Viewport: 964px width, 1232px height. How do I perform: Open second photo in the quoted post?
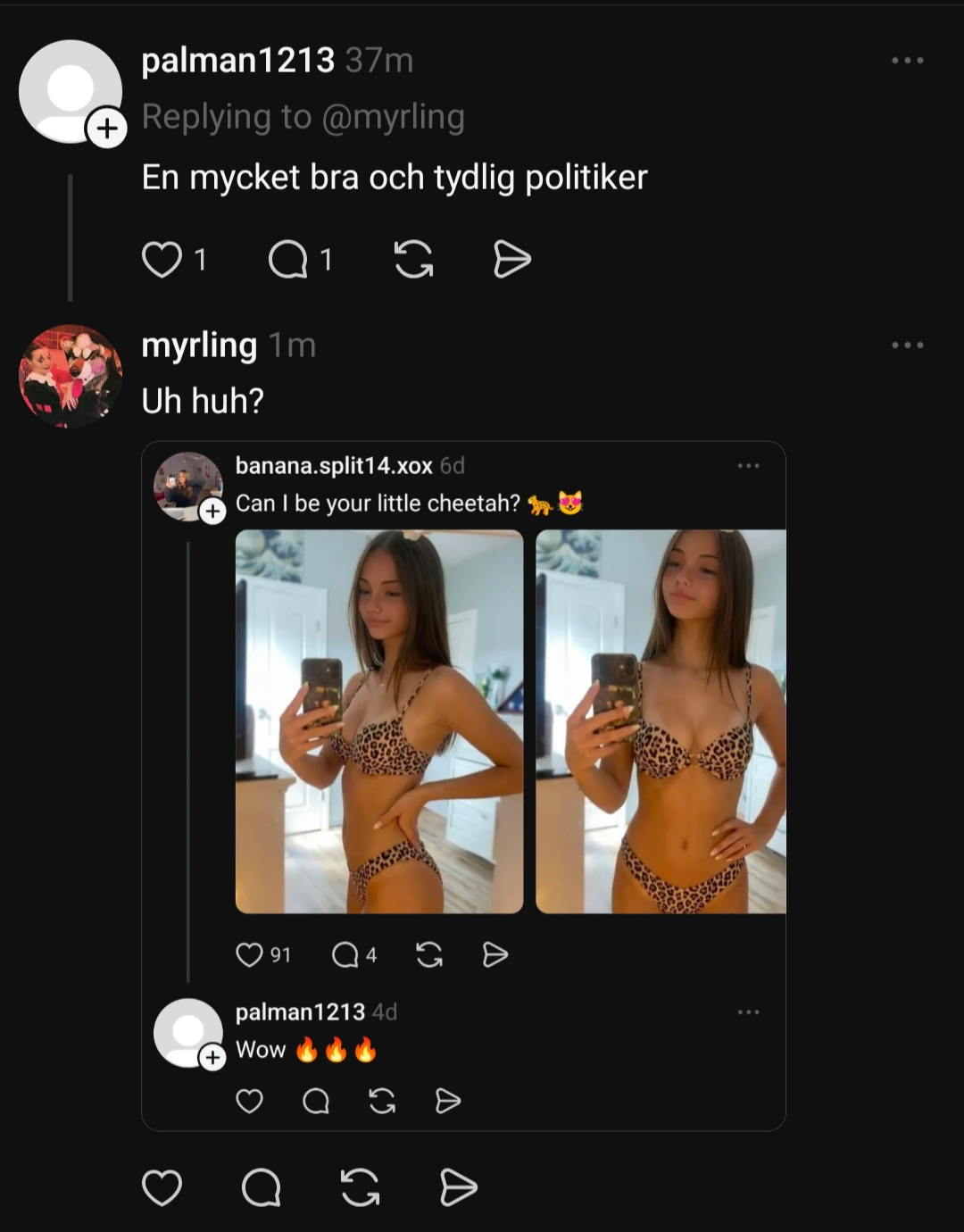[661, 721]
